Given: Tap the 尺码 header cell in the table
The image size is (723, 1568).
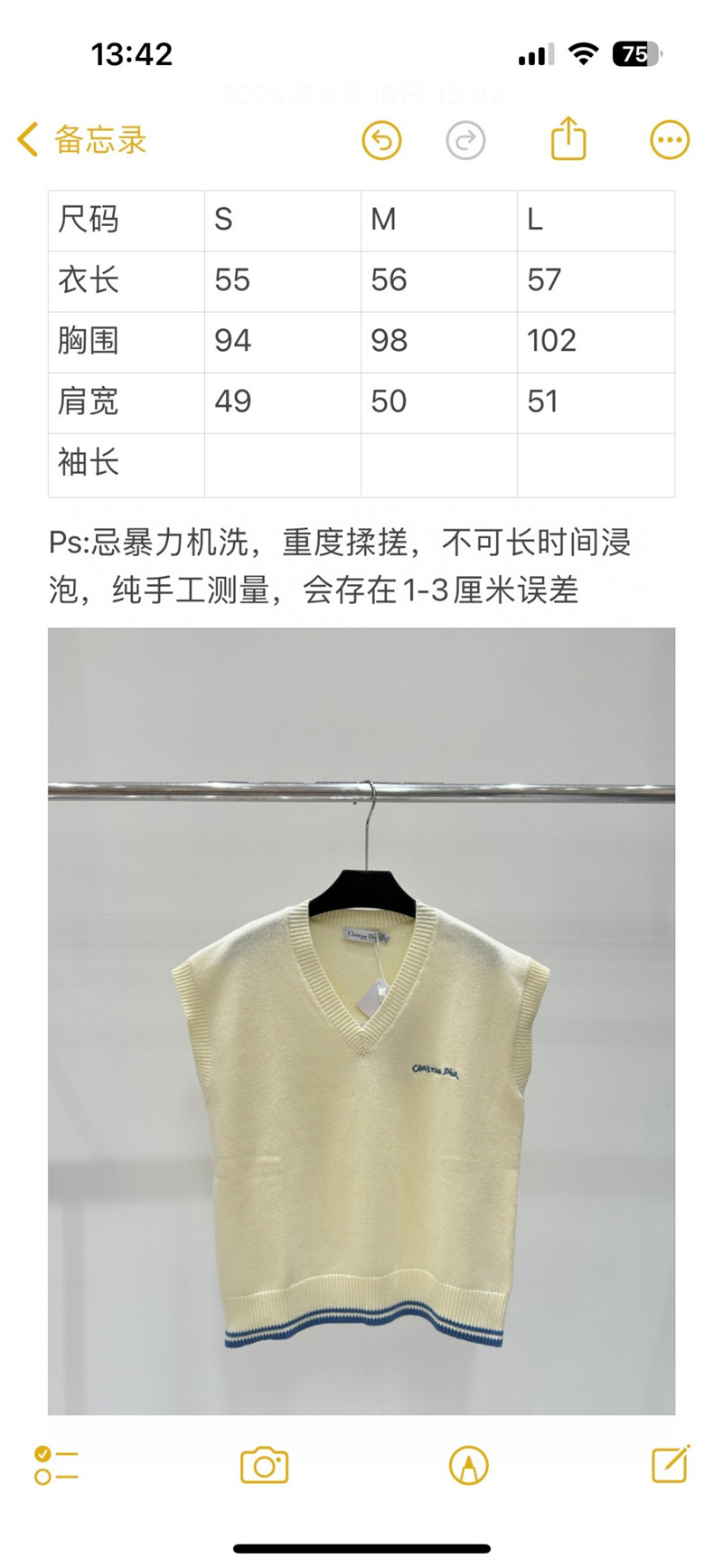Looking at the screenshot, I should coord(86,220).
